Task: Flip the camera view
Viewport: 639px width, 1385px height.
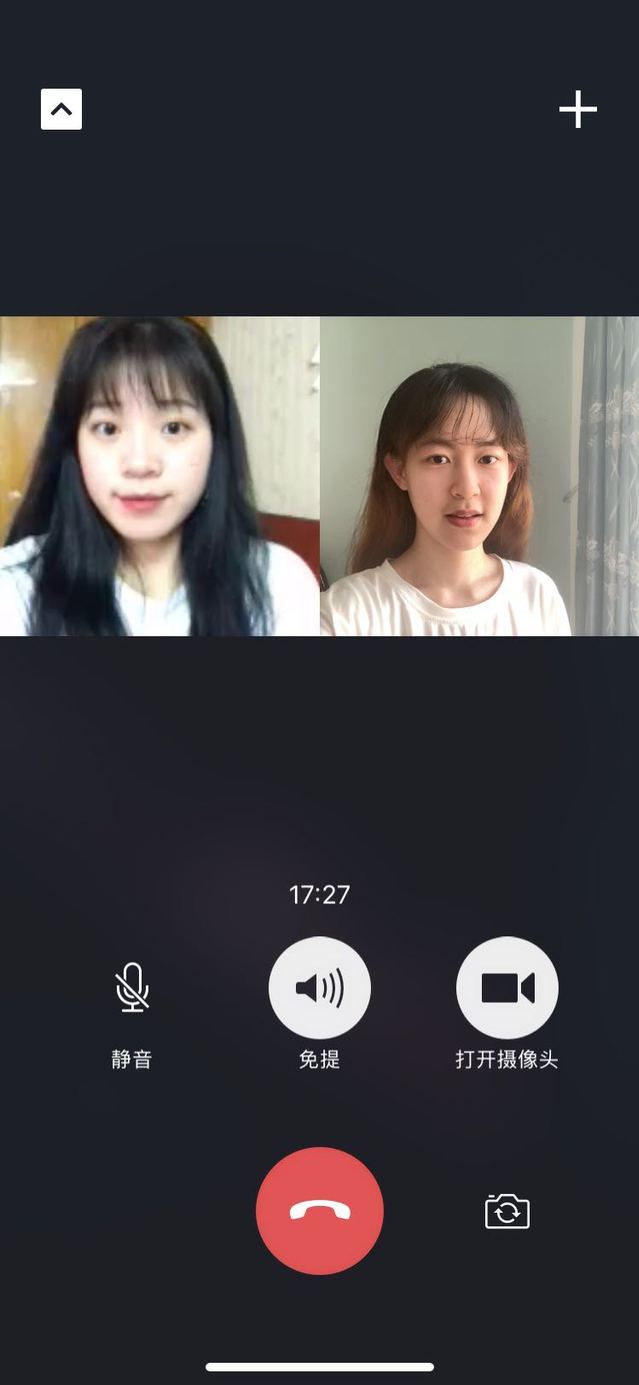Action: pos(507,1211)
